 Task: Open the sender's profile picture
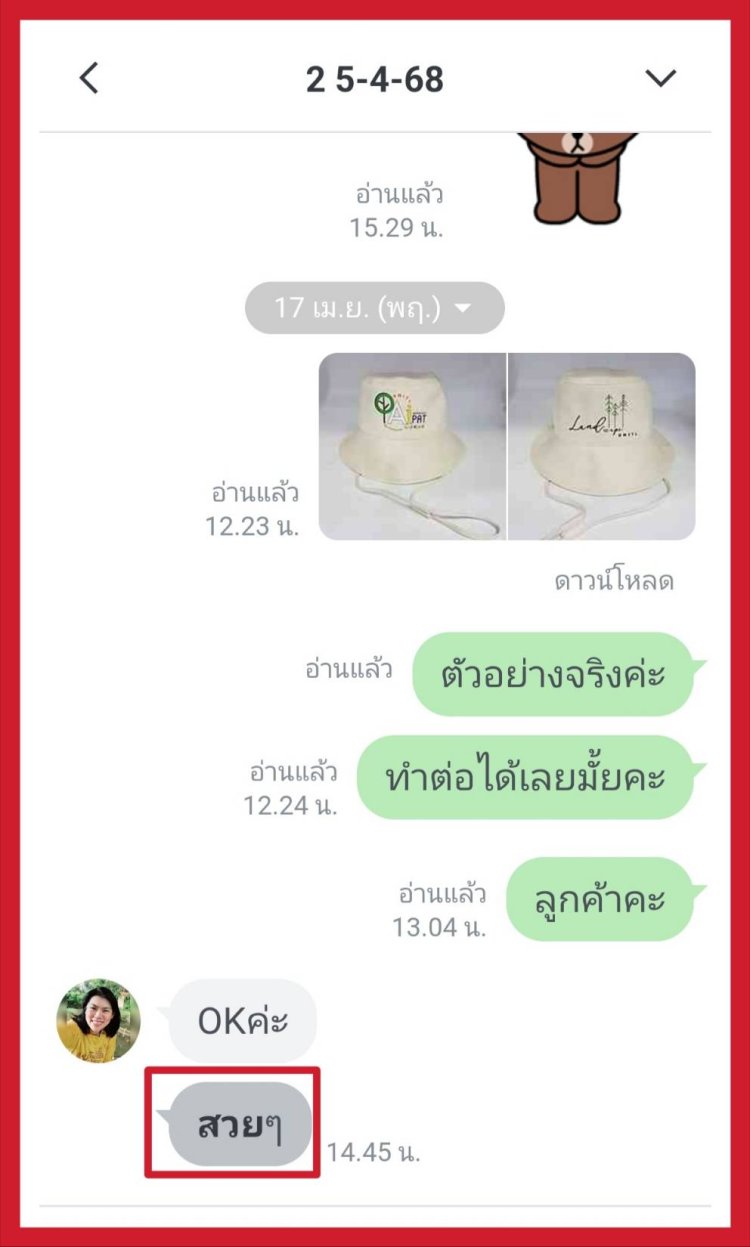point(98,1020)
